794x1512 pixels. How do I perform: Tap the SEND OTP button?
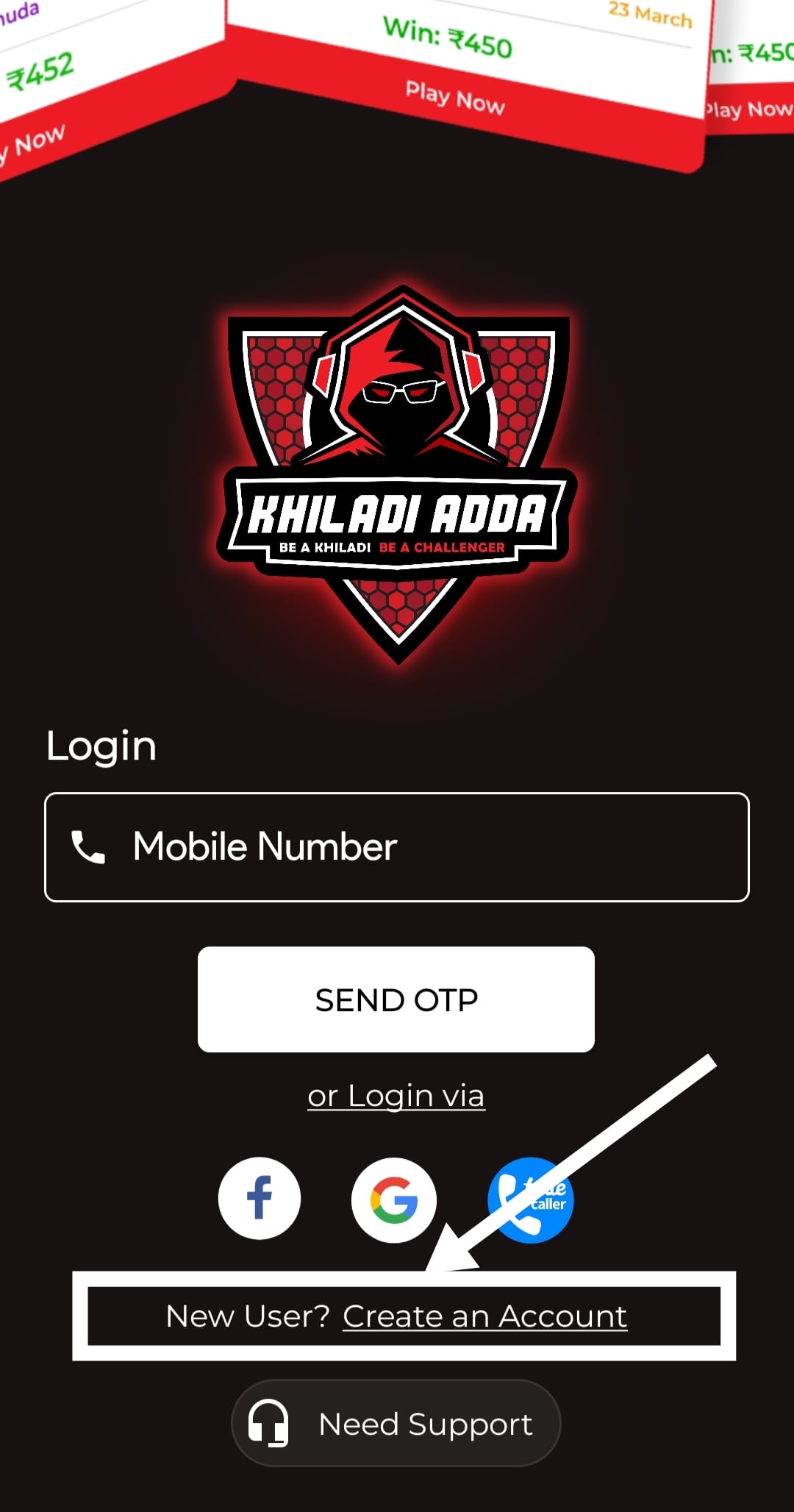click(x=396, y=999)
